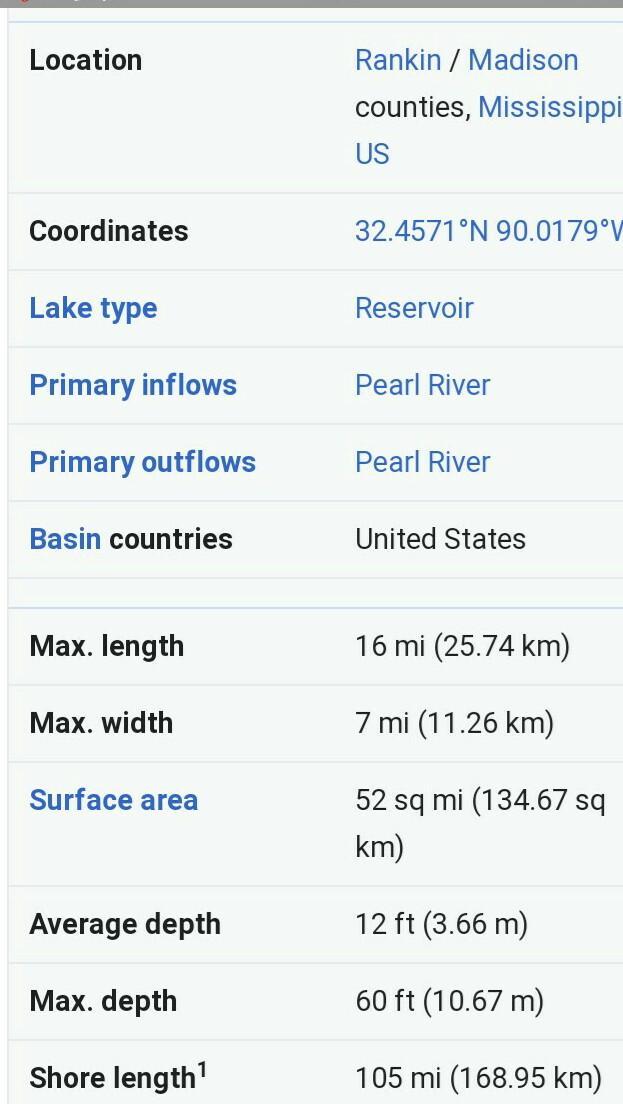Open the Lake type link
Viewport: 623px width, 1104px height.
tap(93, 308)
